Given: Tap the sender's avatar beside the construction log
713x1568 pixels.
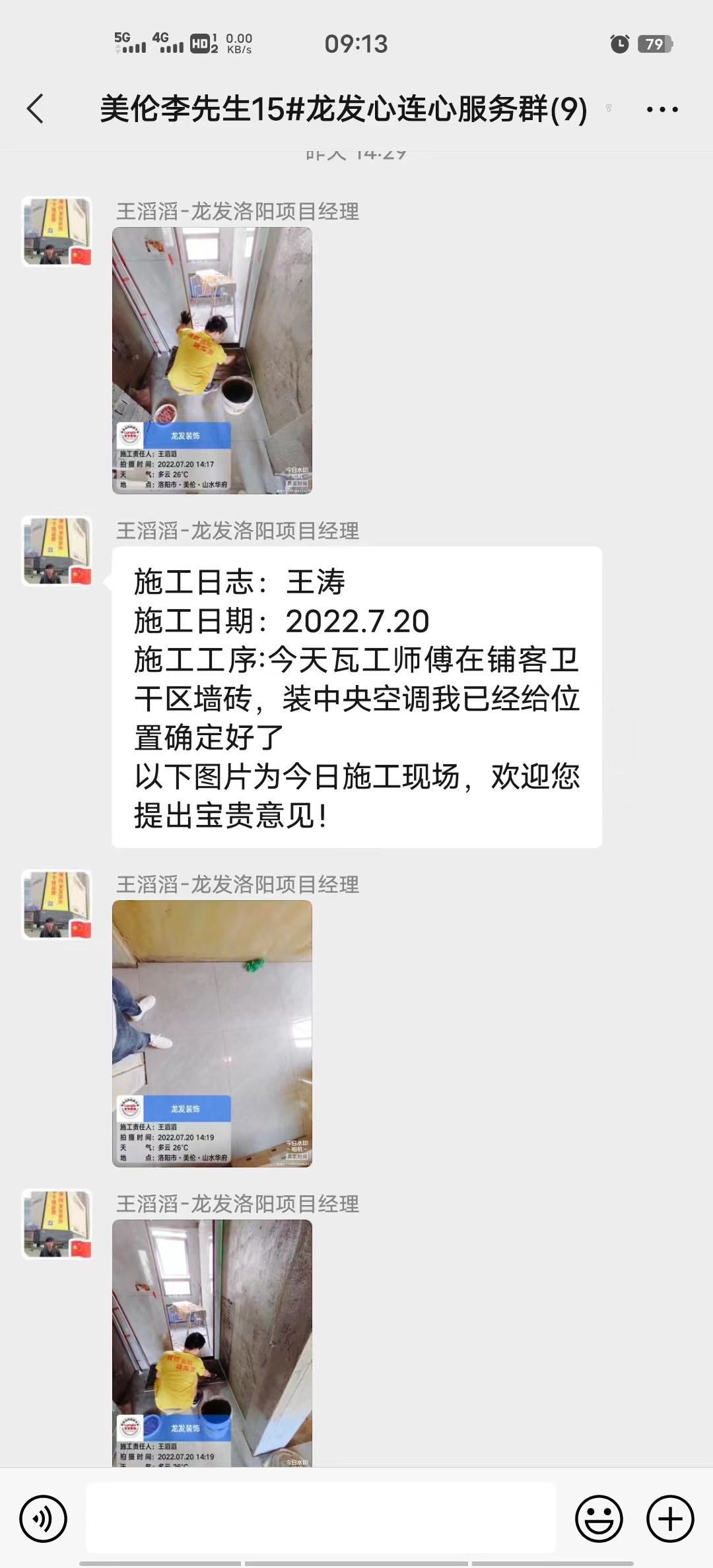Looking at the screenshot, I should point(57,551).
